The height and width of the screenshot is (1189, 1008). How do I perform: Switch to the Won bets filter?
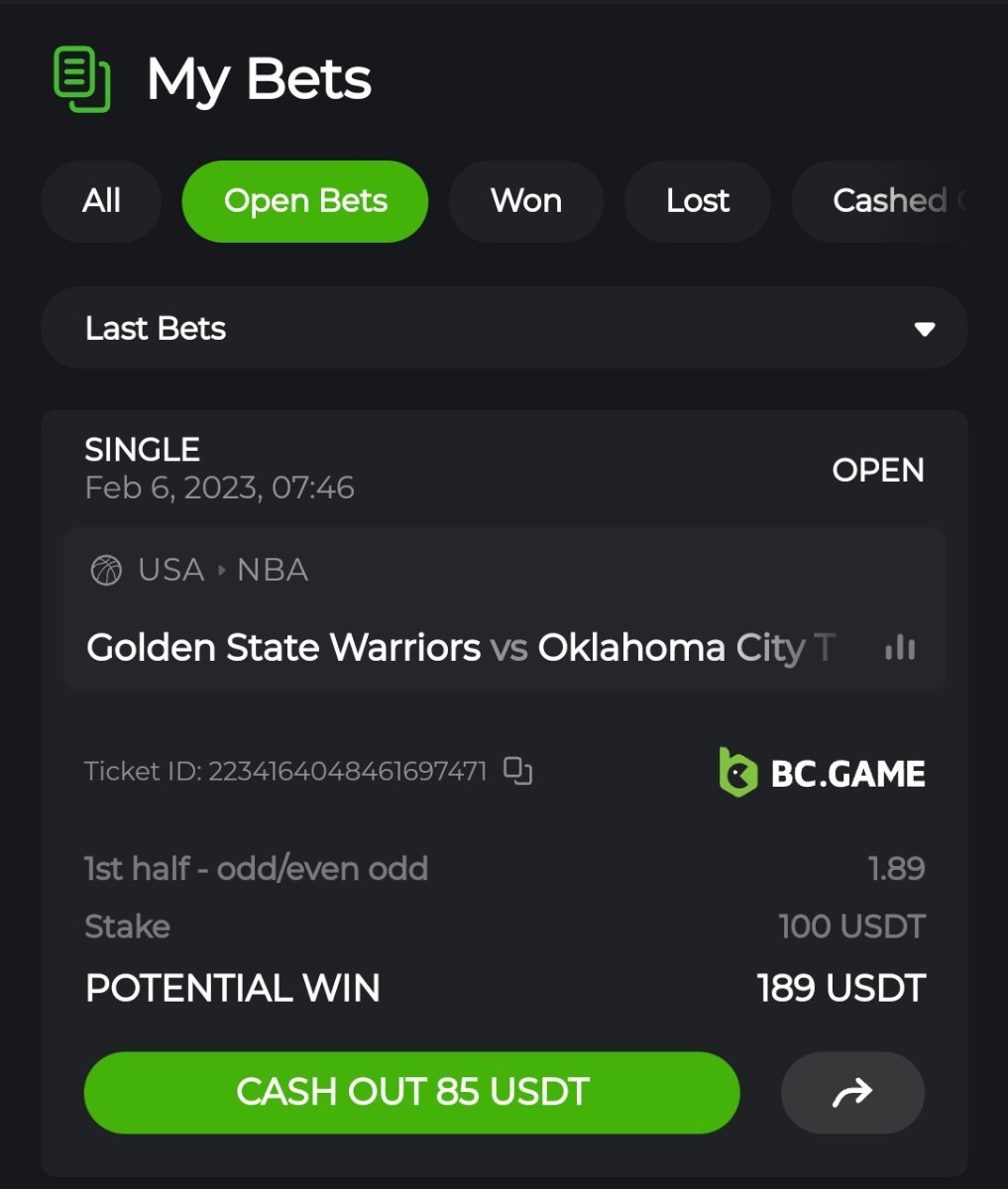tap(525, 201)
